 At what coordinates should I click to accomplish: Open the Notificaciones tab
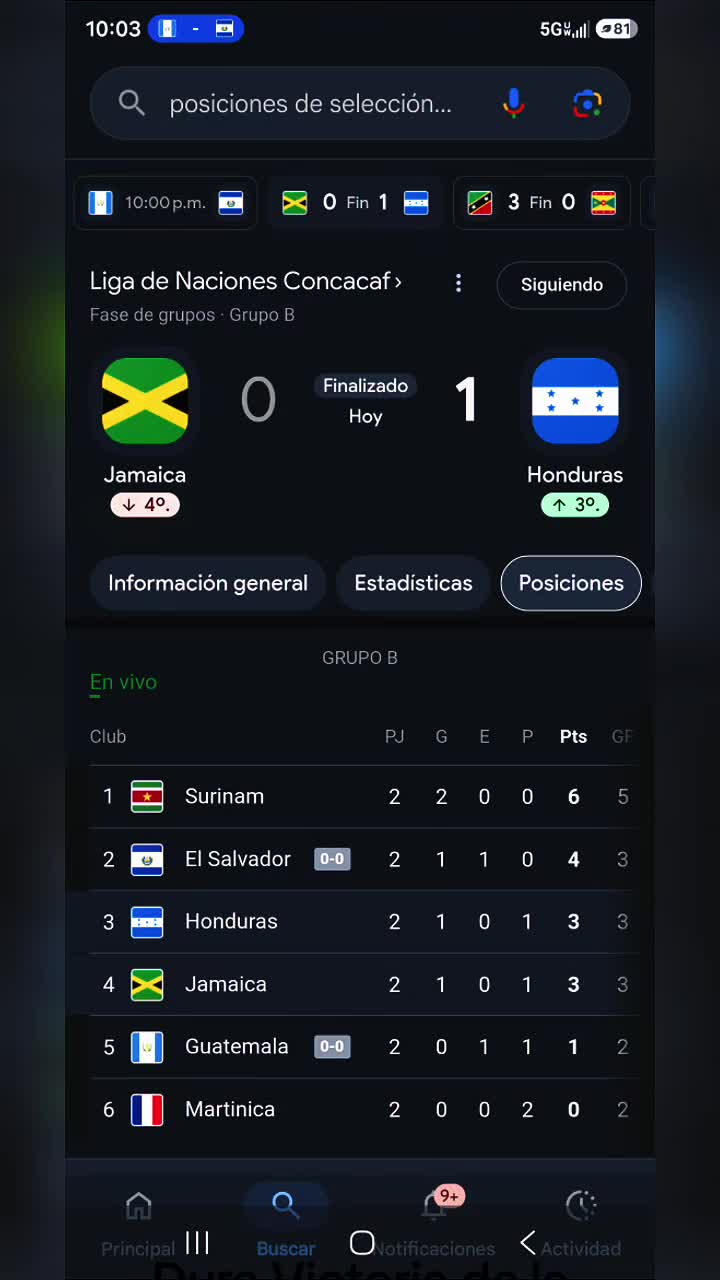tap(434, 1222)
